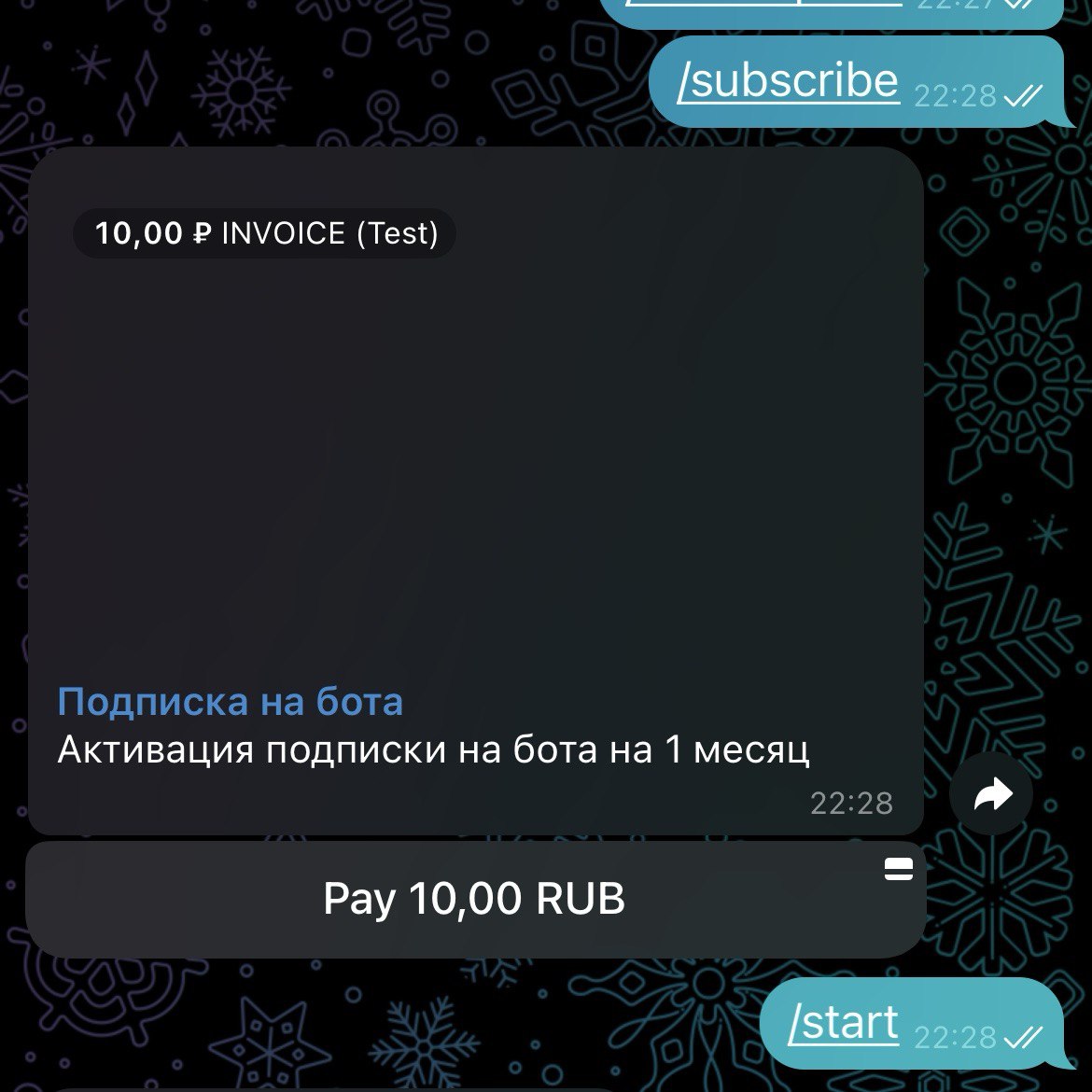The width and height of the screenshot is (1092, 1092).
Task: Forward the invoice message with the share arrow
Action: pyautogui.click(x=991, y=795)
